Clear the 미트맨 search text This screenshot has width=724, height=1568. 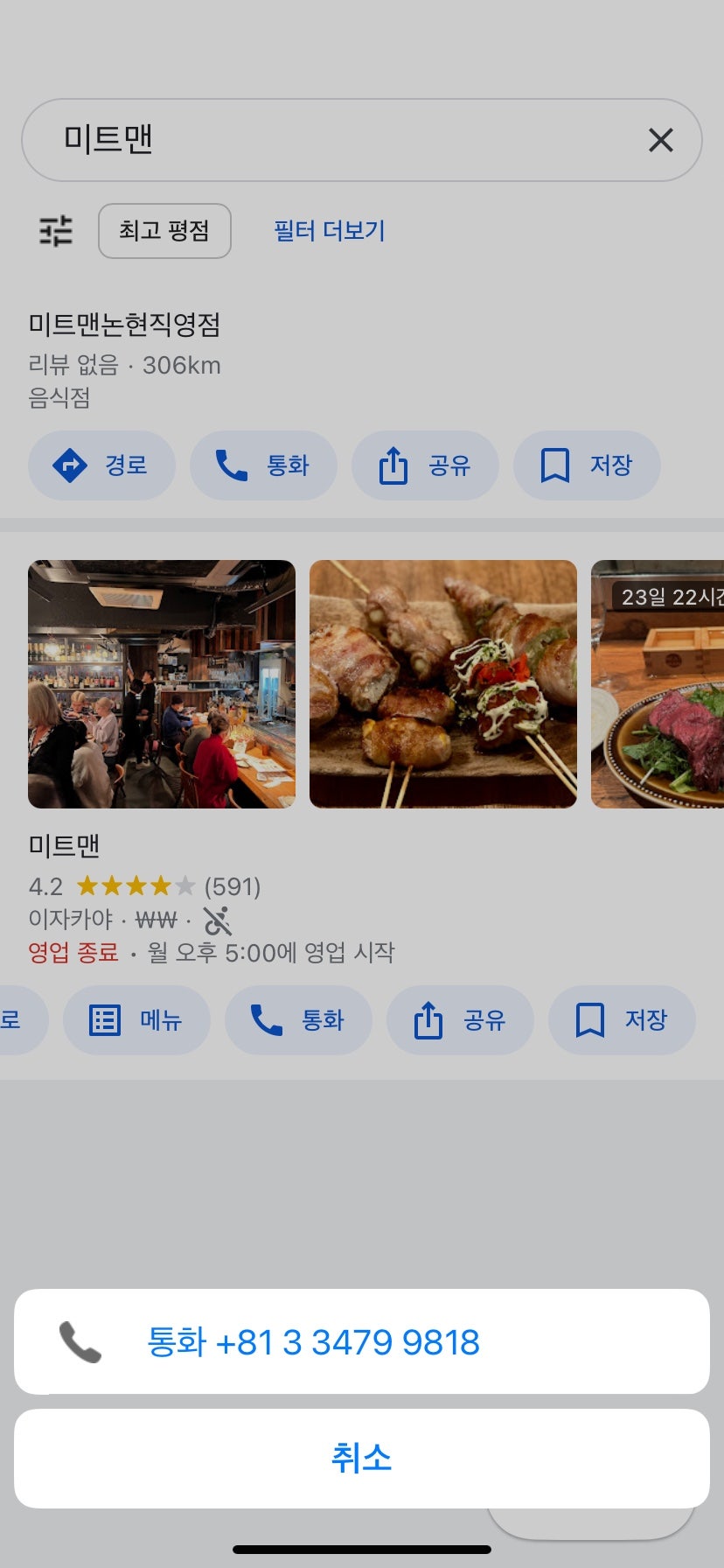[660, 140]
